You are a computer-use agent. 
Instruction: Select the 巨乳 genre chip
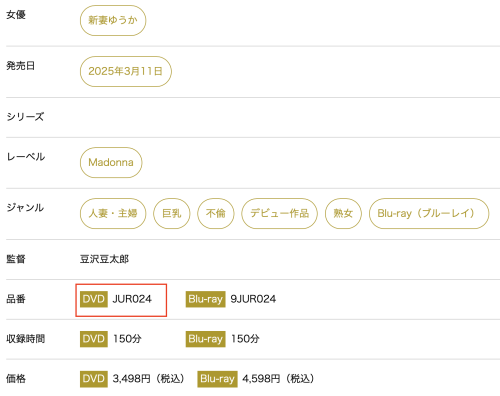pos(172,213)
